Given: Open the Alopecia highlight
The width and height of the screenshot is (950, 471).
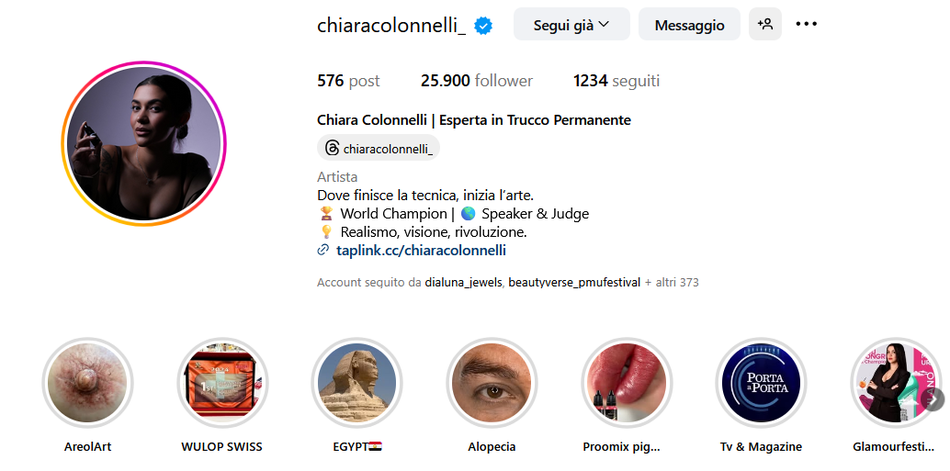Looking at the screenshot, I should 491,385.
